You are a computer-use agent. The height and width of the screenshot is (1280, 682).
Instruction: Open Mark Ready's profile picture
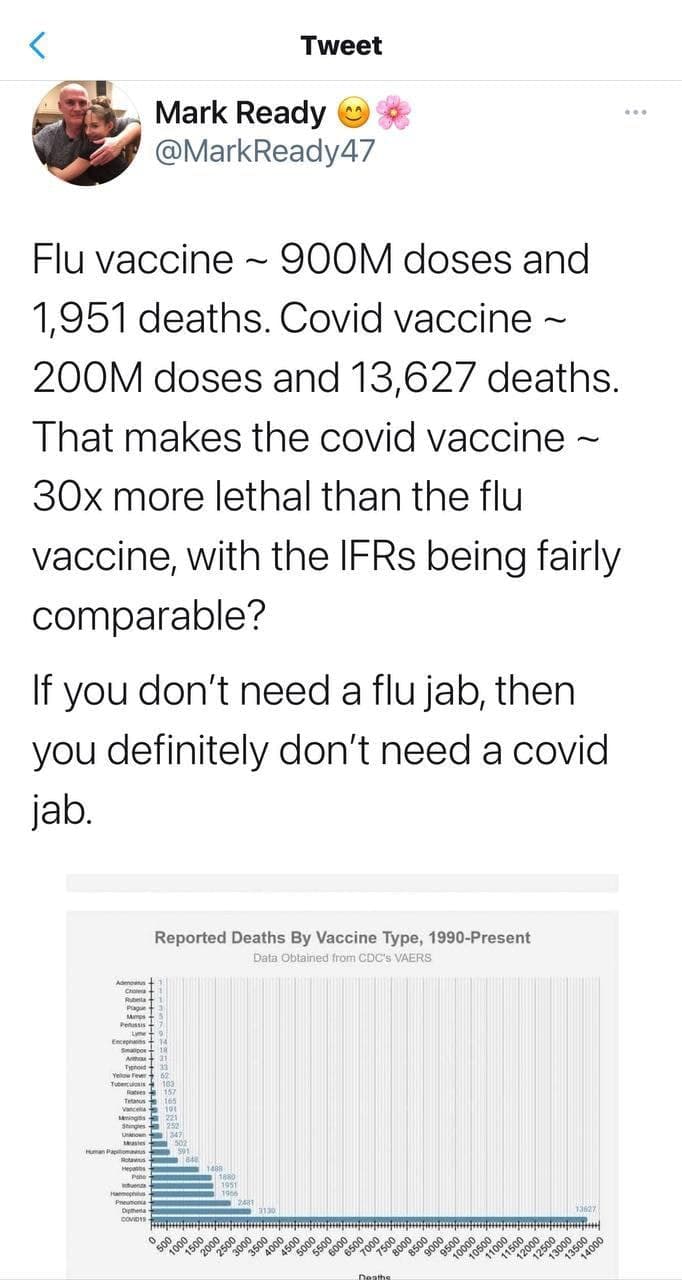click(x=87, y=134)
